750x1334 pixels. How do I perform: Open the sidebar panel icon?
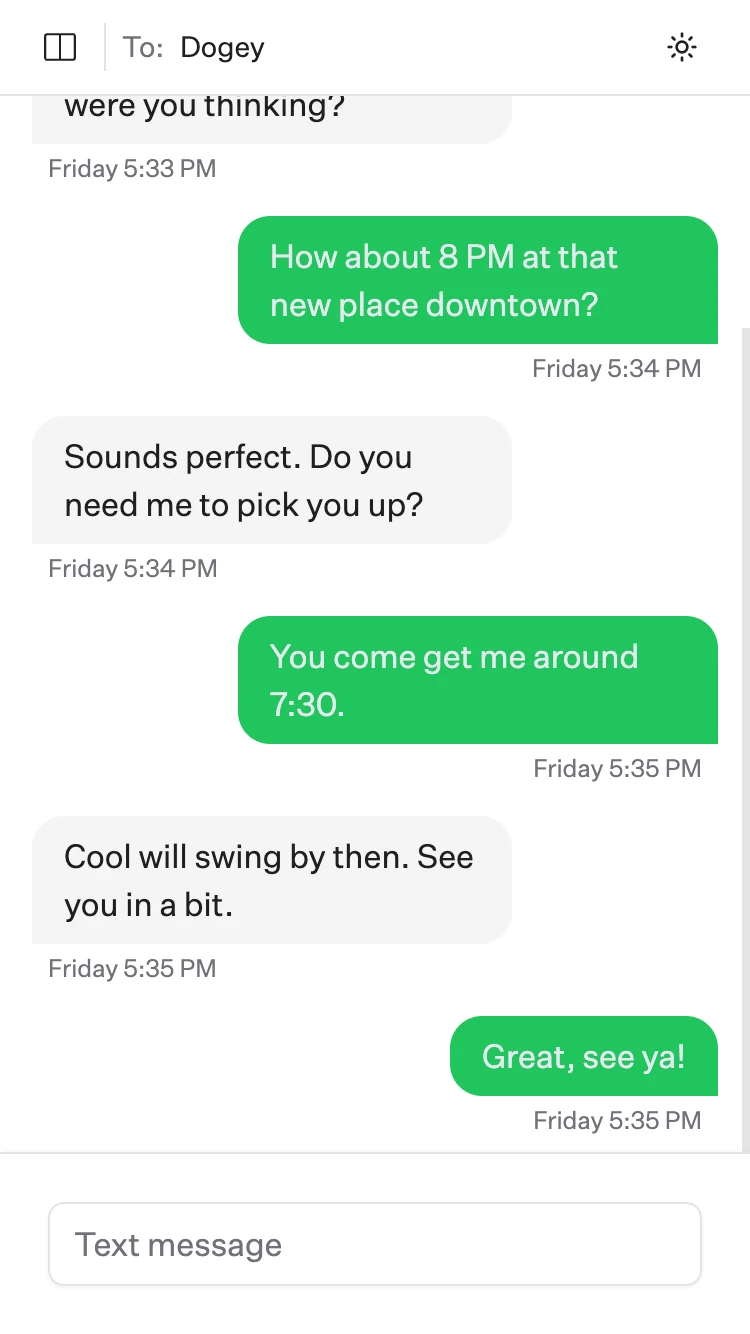point(60,47)
